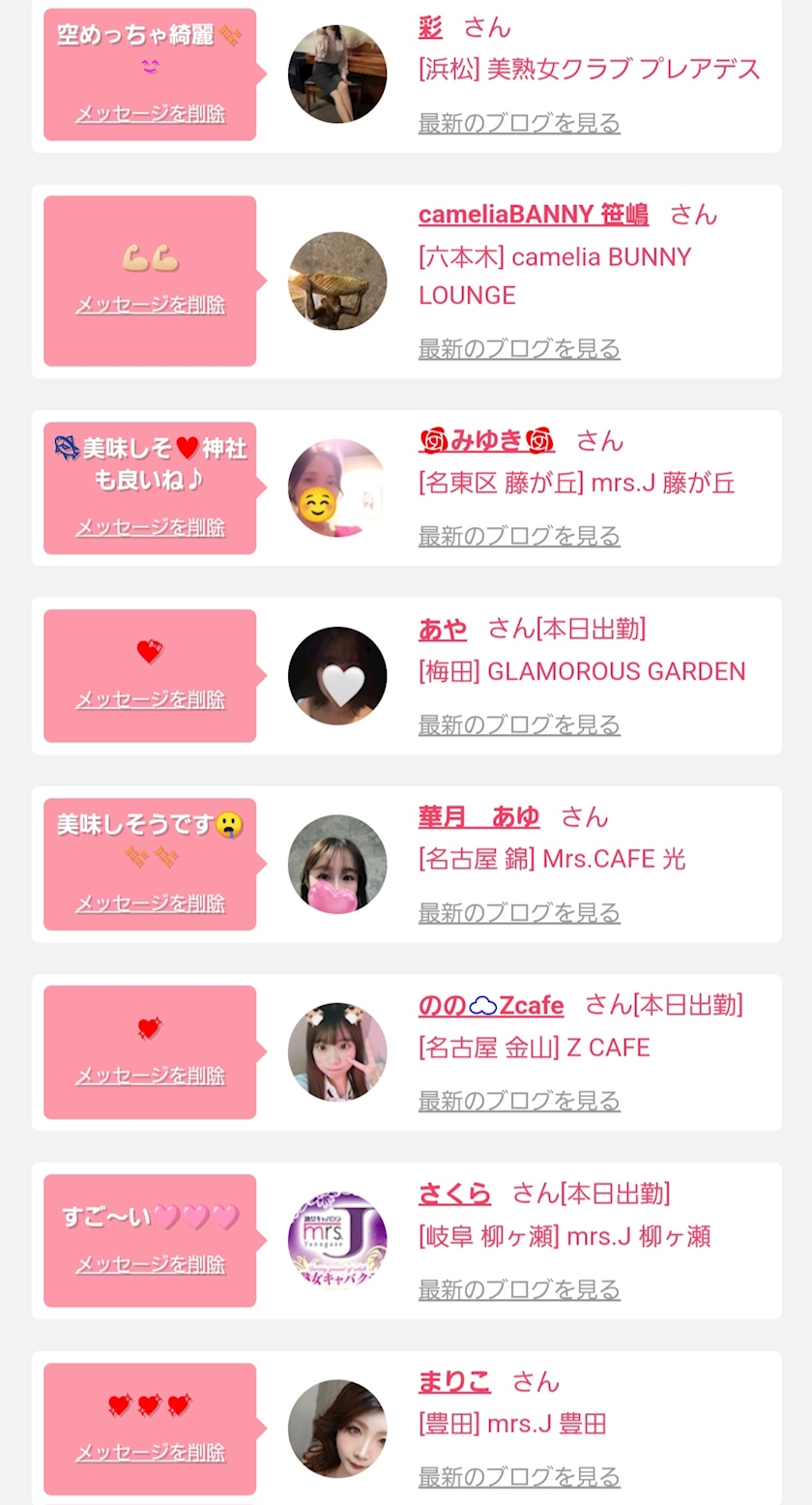View まりこ's latest blog
Screen dimensions: 812x1505
[519, 1477]
